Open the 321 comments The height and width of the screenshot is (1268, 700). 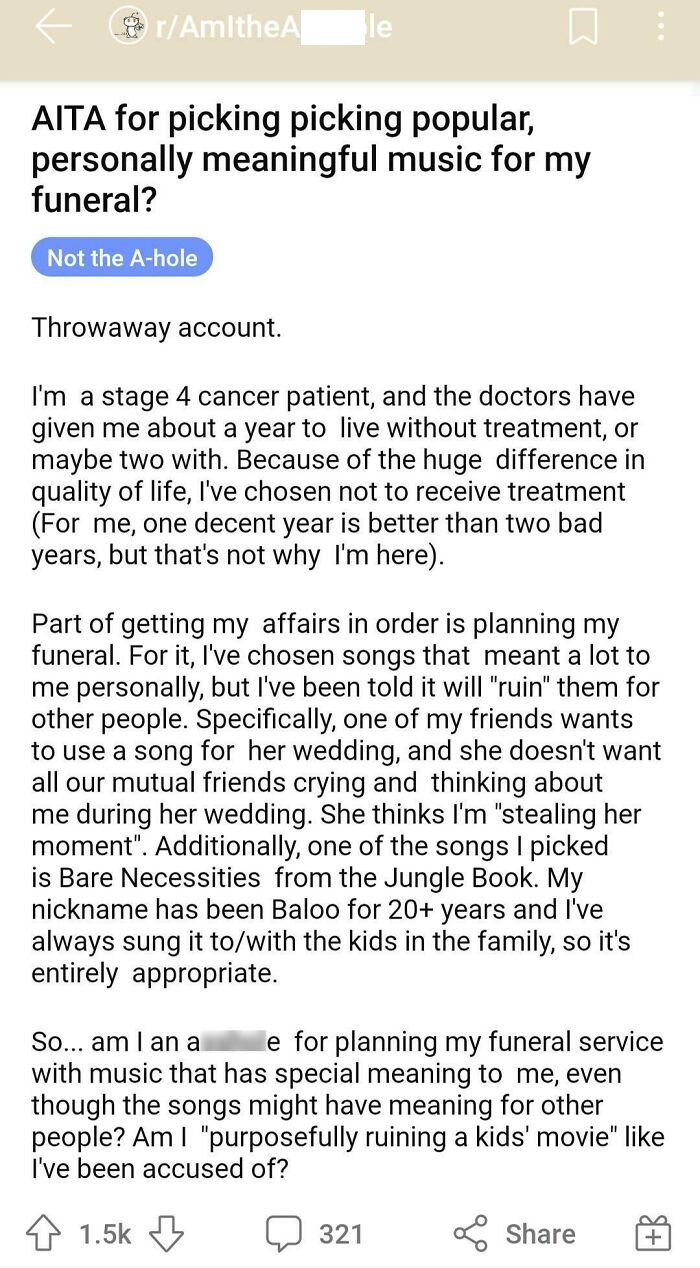point(314,1234)
